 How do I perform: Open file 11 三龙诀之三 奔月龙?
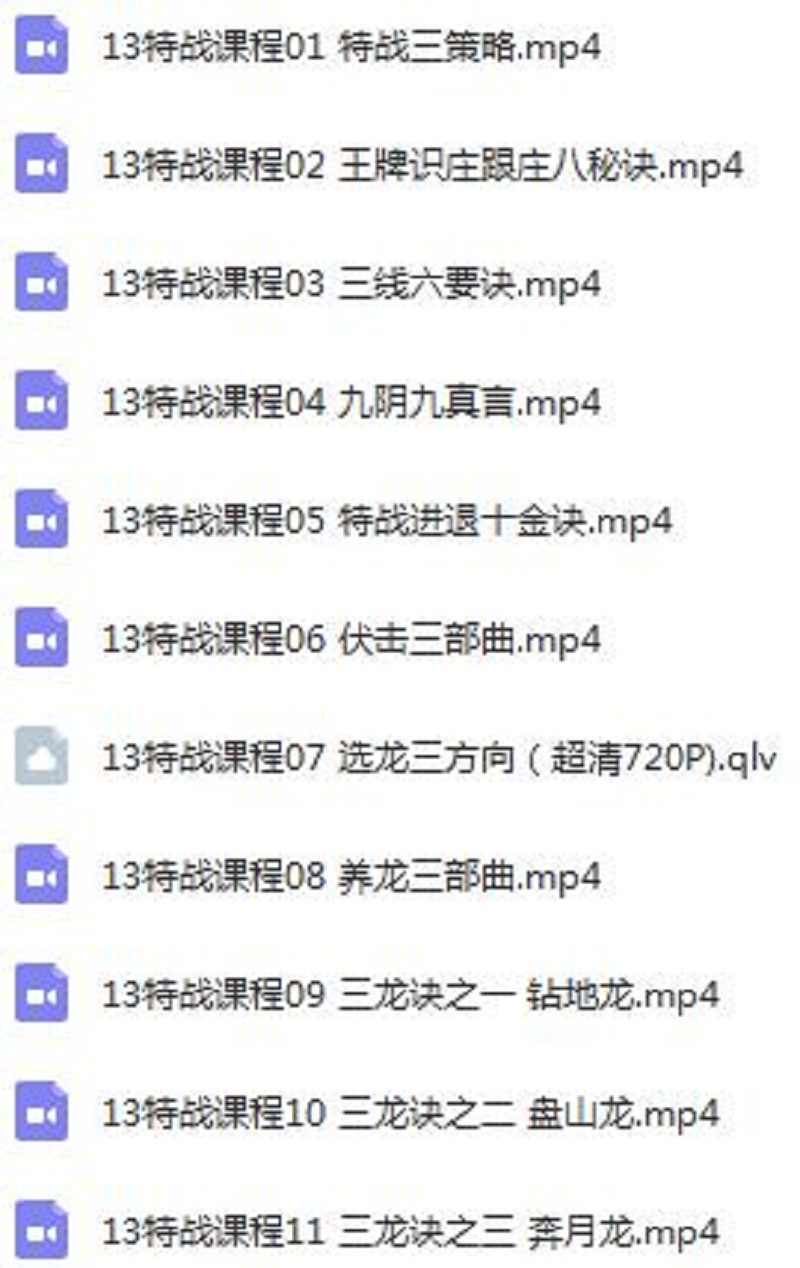pyautogui.click(x=410, y=1231)
